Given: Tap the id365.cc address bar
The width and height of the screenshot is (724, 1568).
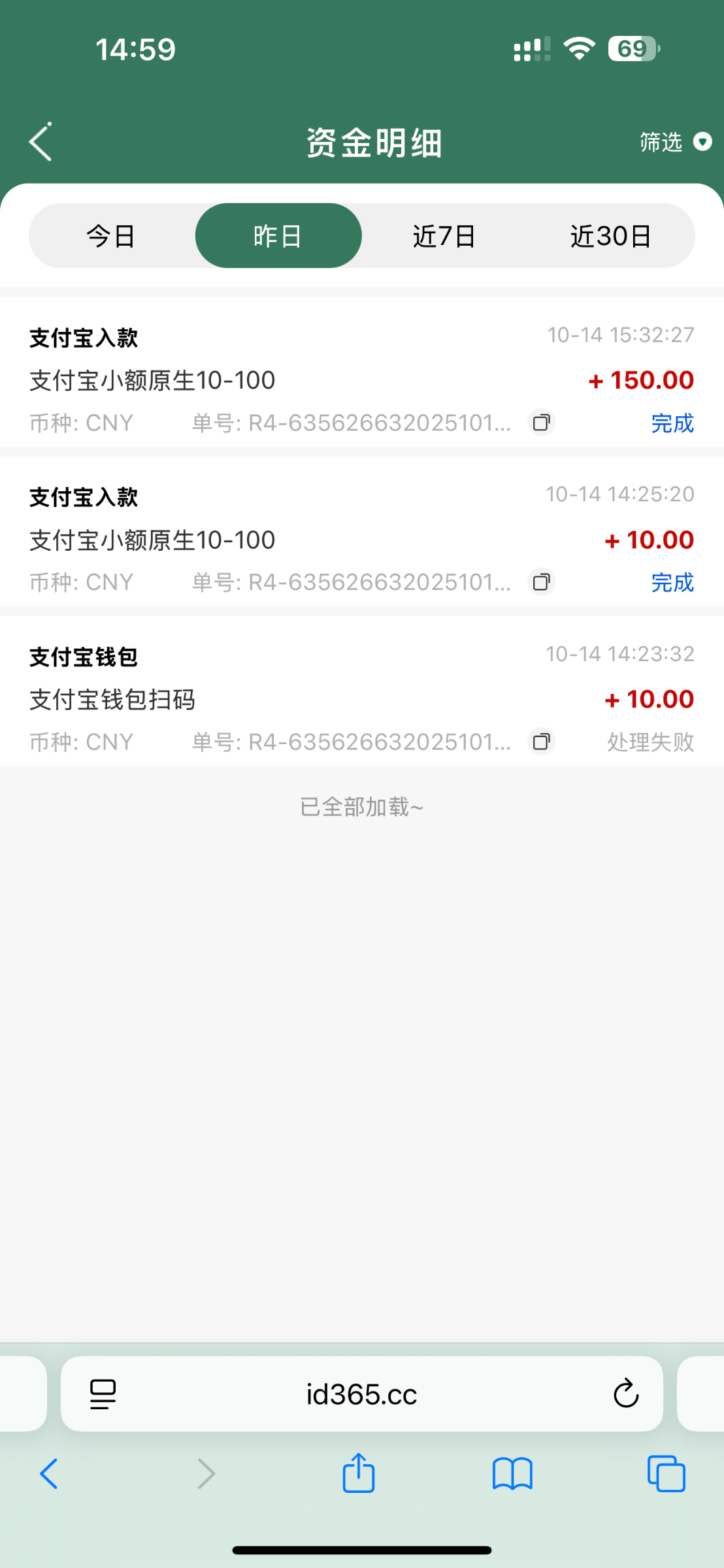Looking at the screenshot, I should pos(361,1394).
